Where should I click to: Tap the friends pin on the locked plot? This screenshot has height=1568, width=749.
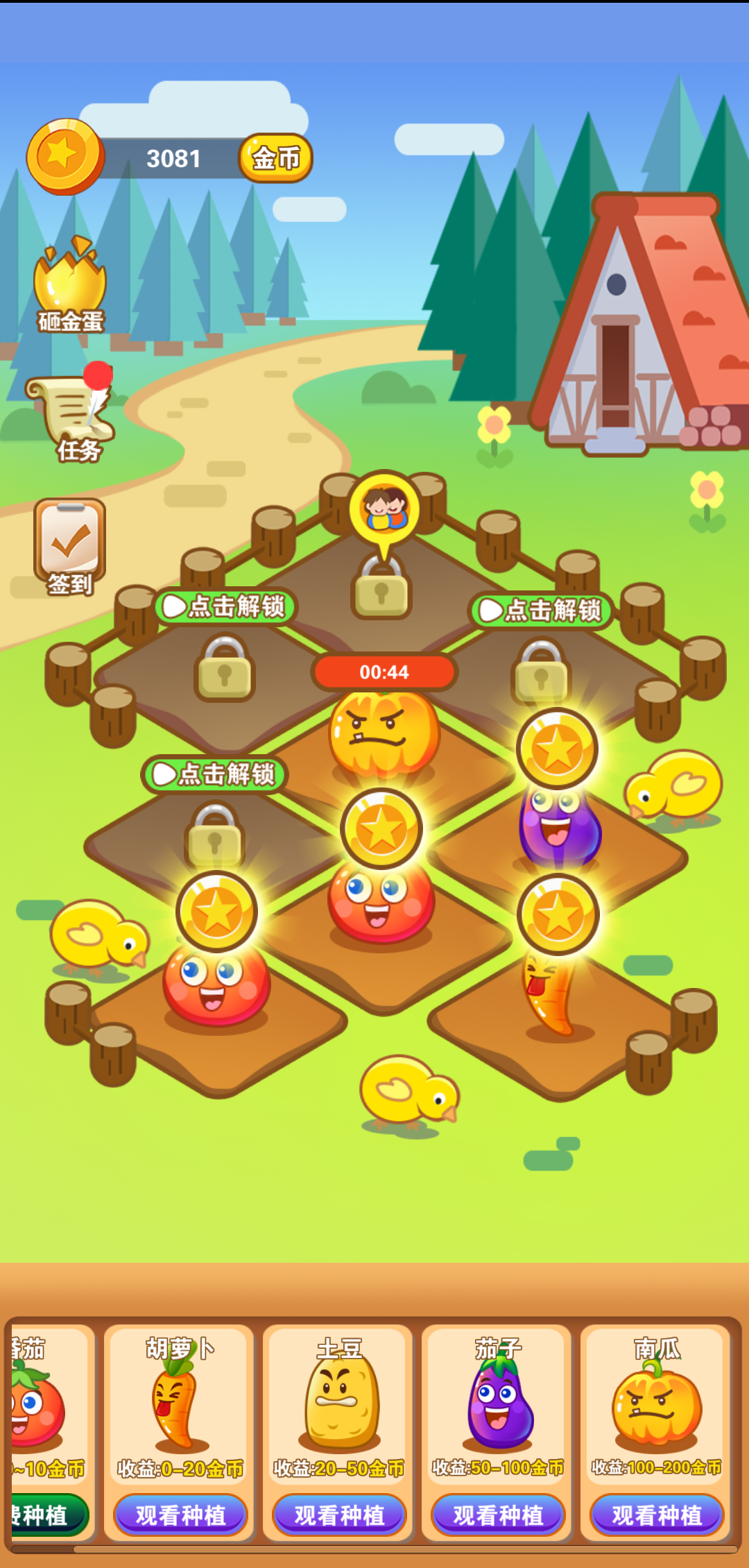(x=384, y=509)
